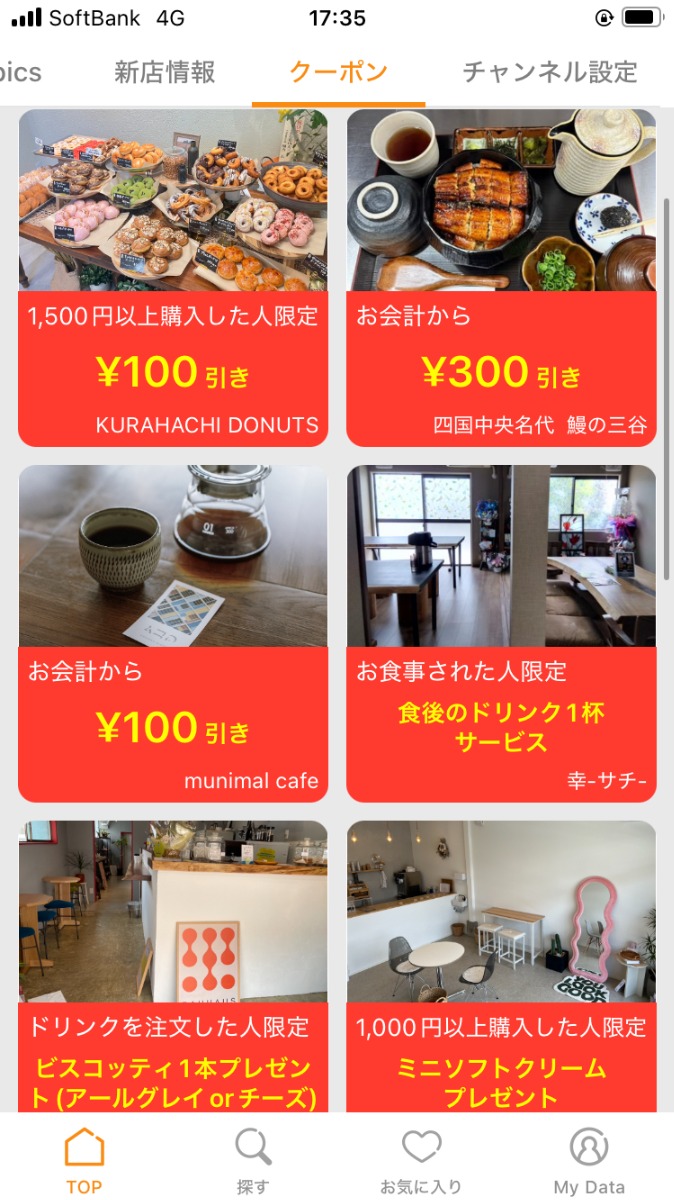Open the 幸-サチ- free drink coupon
Screen dimensions: 674x1200
point(501,633)
